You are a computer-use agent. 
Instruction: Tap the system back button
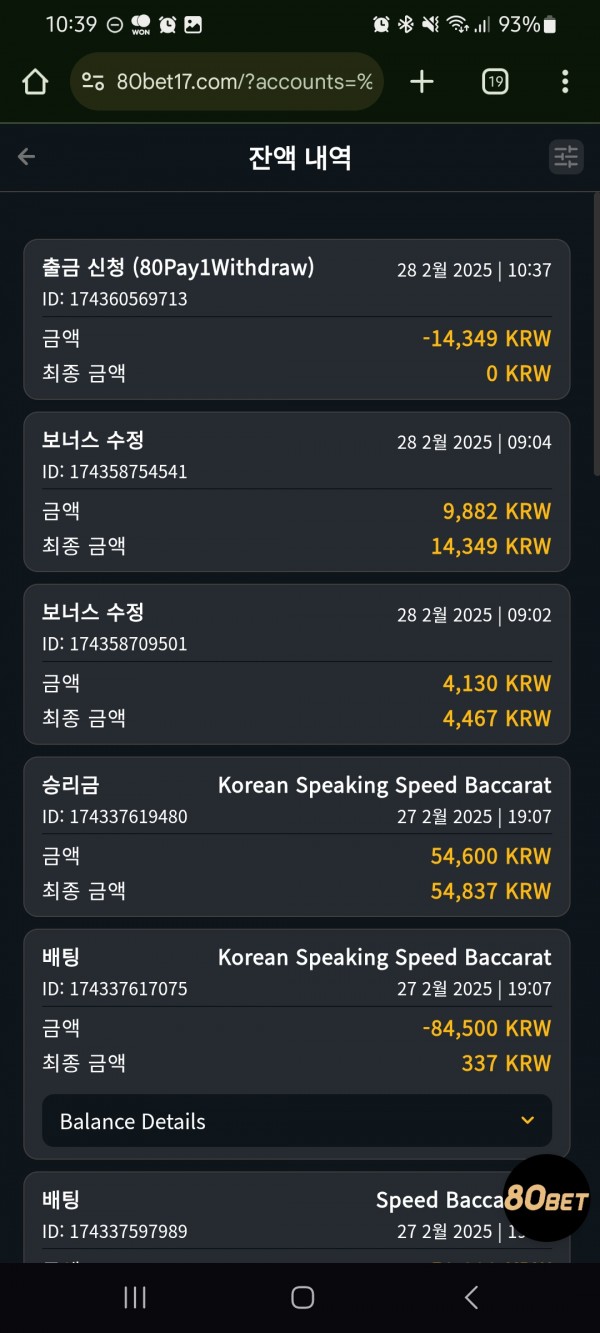471,1297
